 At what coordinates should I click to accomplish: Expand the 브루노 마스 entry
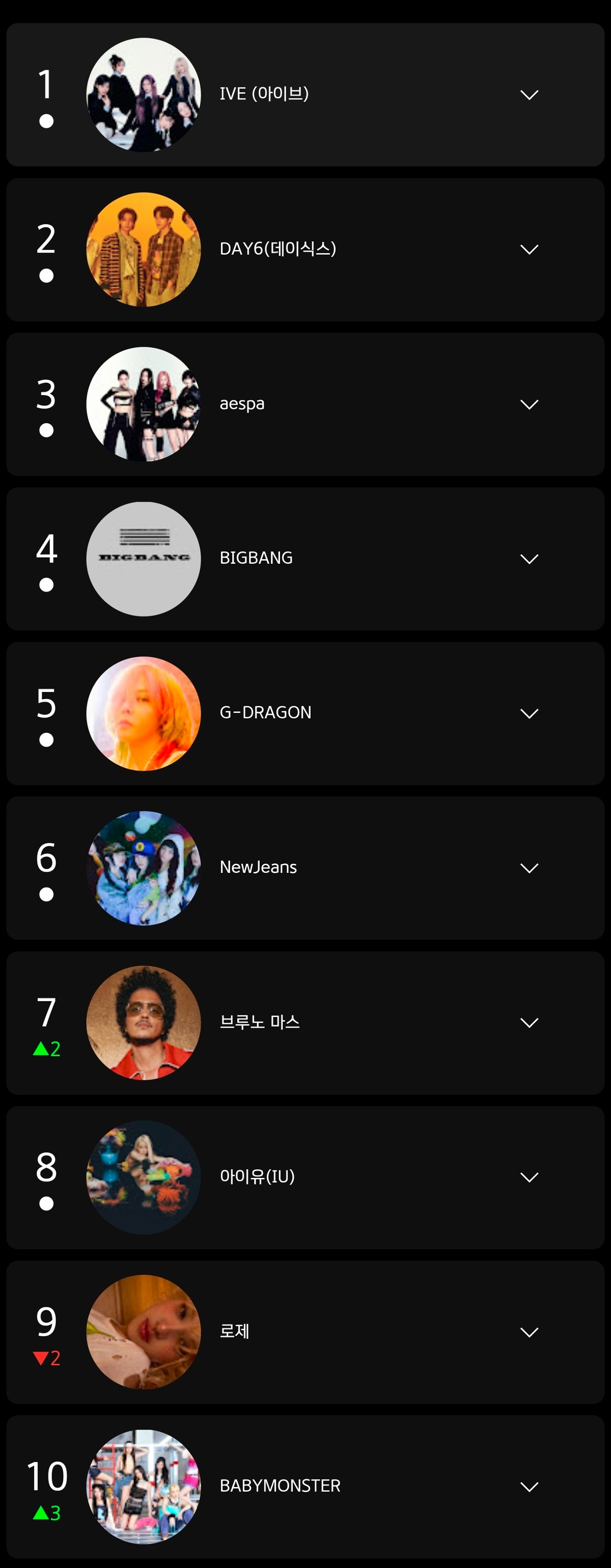pos(529,1023)
